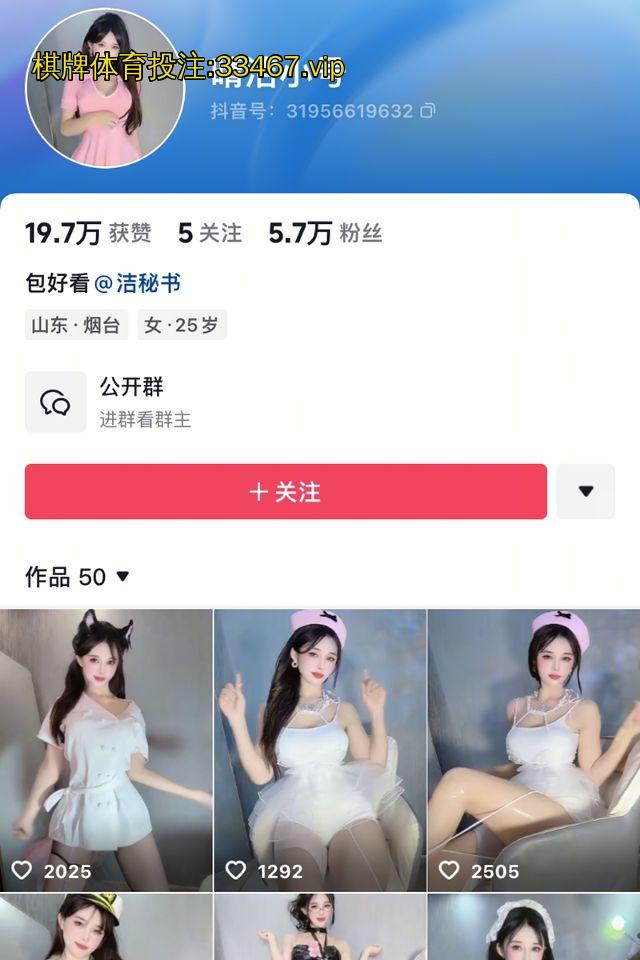Open the video with 2505 likes

coord(534,750)
